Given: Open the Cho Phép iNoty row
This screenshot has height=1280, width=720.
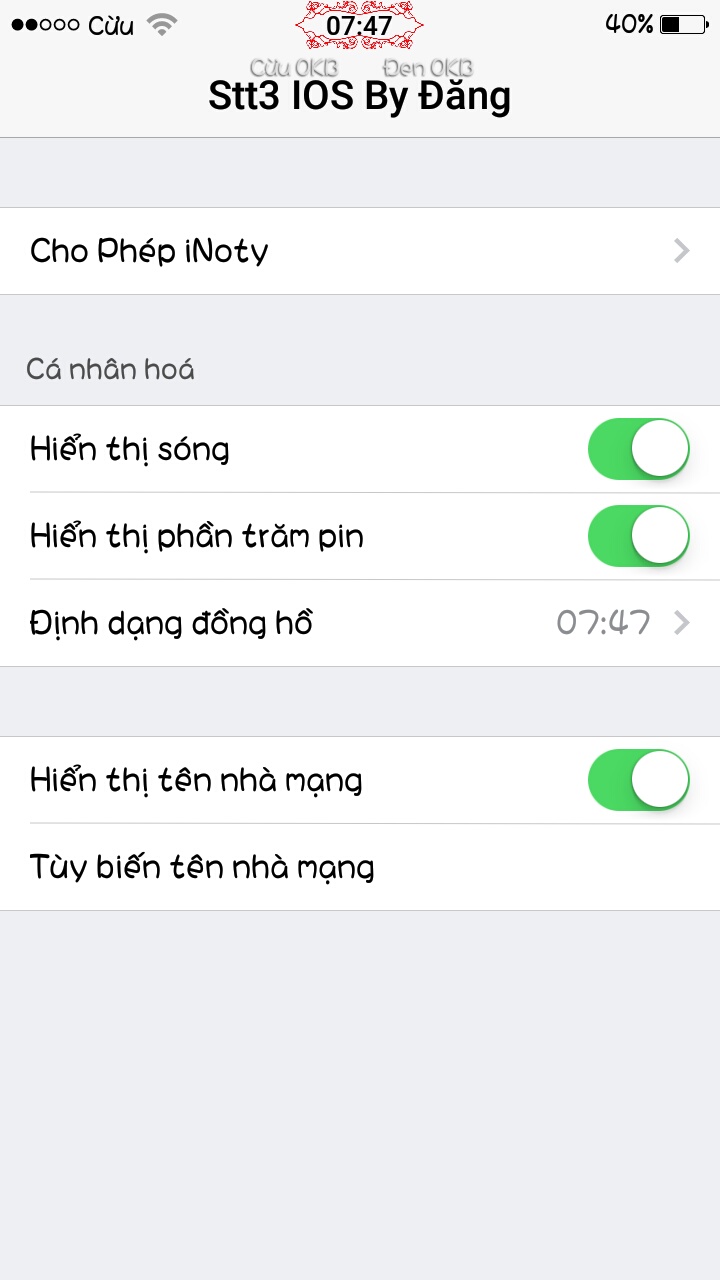Looking at the screenshot, I should (x=360, y=251).
